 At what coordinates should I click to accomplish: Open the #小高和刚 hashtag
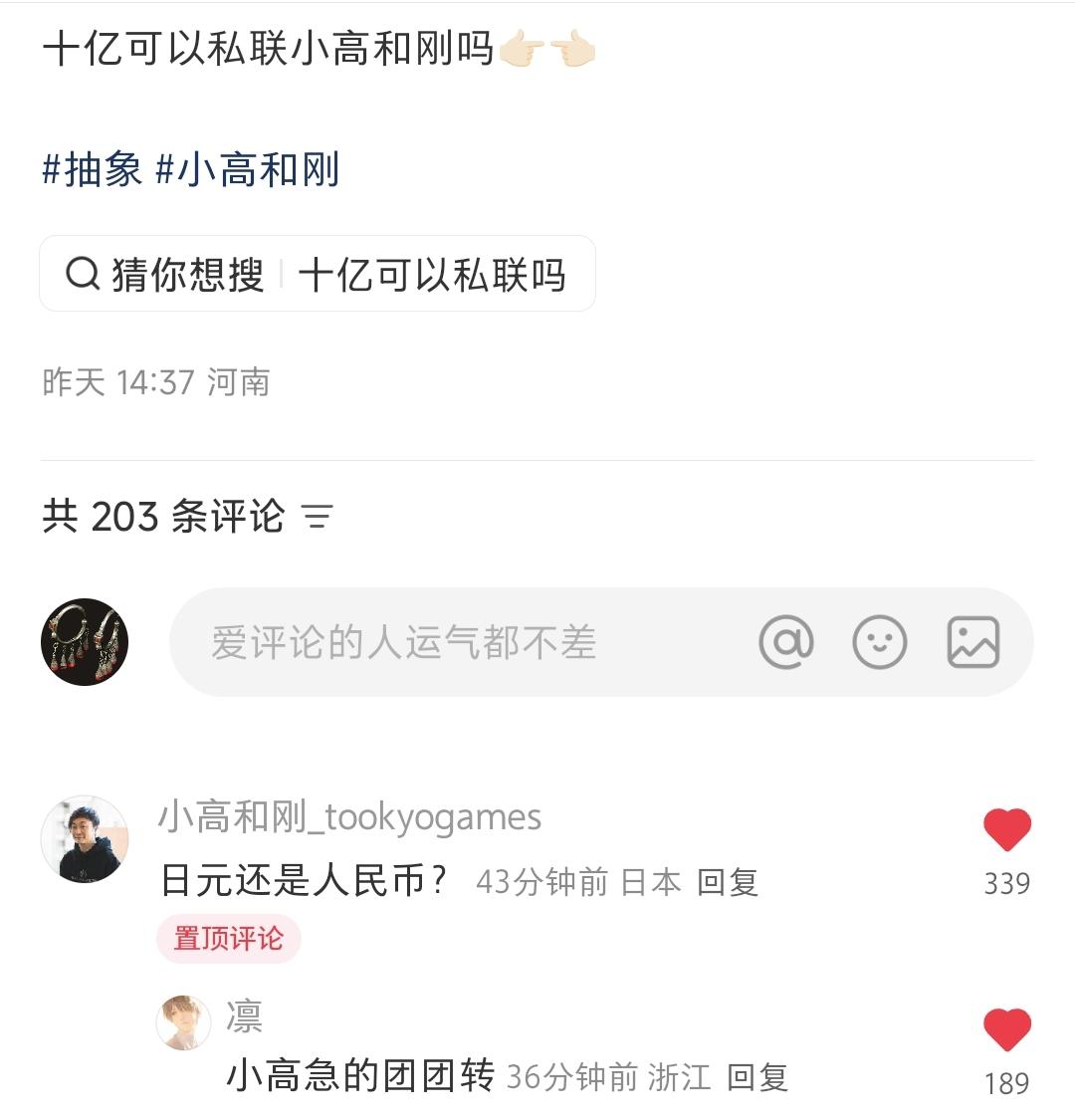[x=248, y=170]
